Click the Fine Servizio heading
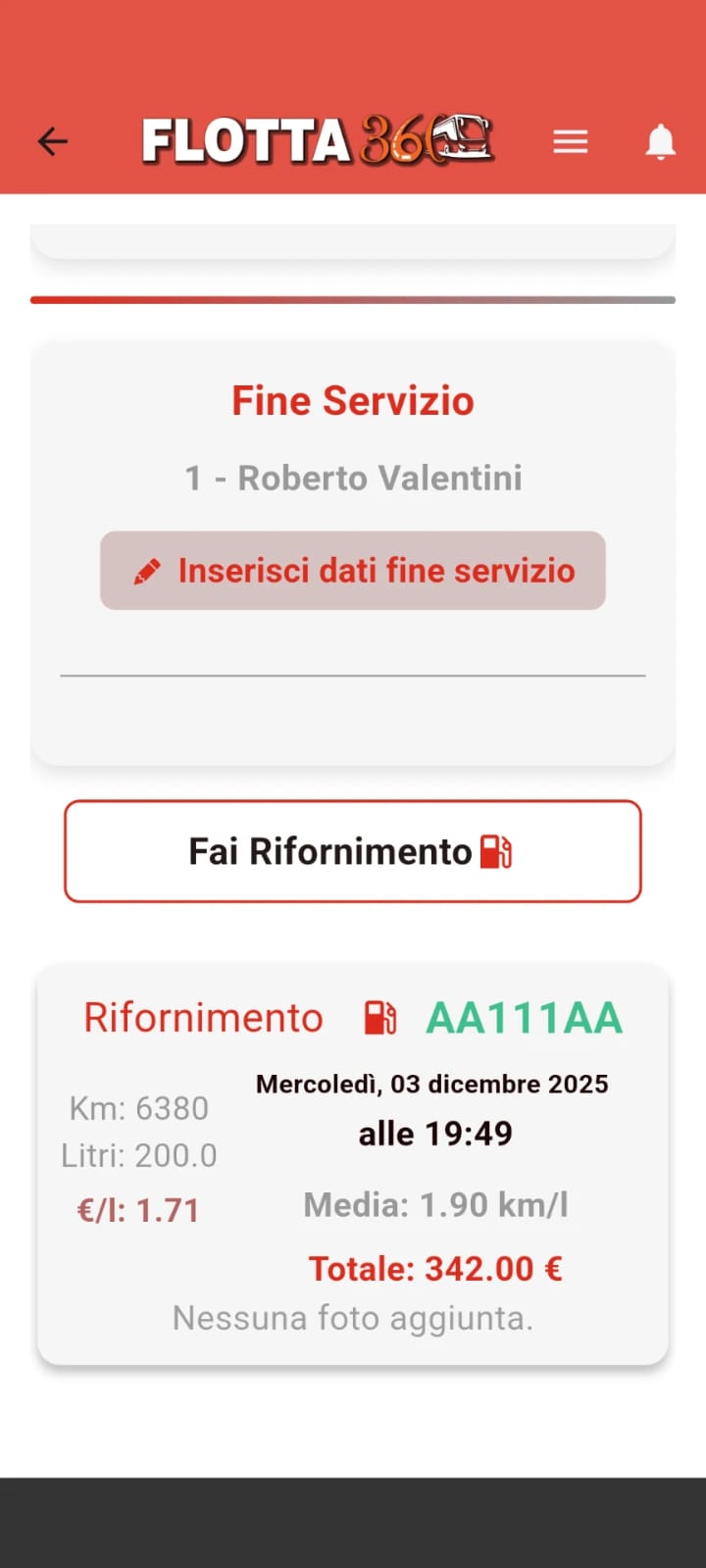This screenshot has height=1568, width=706. coord(352,400)
